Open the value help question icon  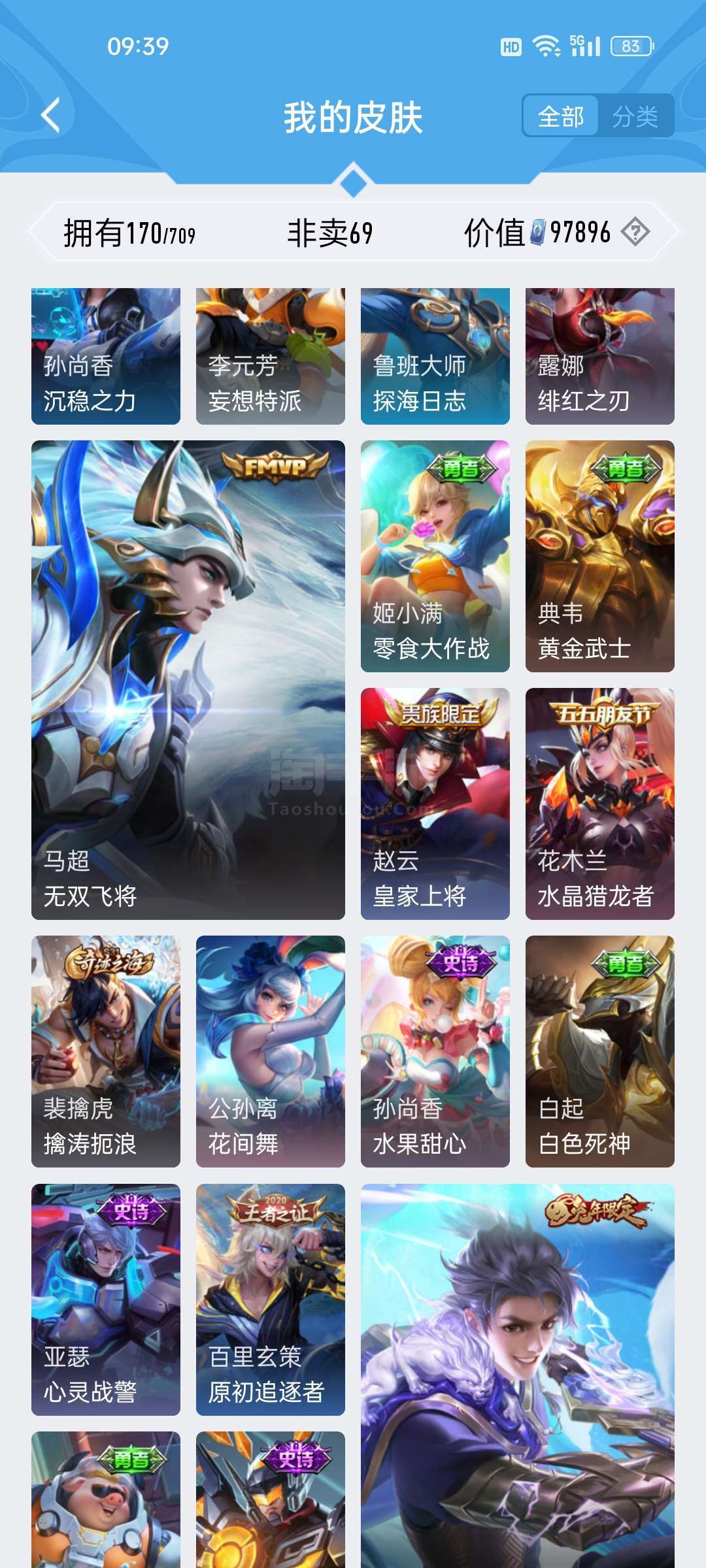[635, 232]
